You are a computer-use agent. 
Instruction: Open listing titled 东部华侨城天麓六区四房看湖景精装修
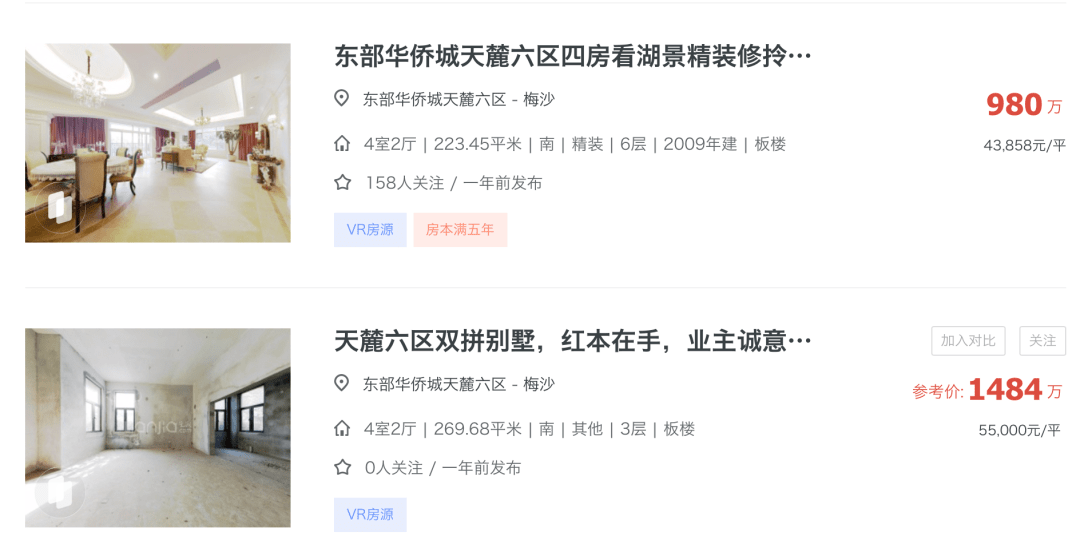[x=572, y=56]
